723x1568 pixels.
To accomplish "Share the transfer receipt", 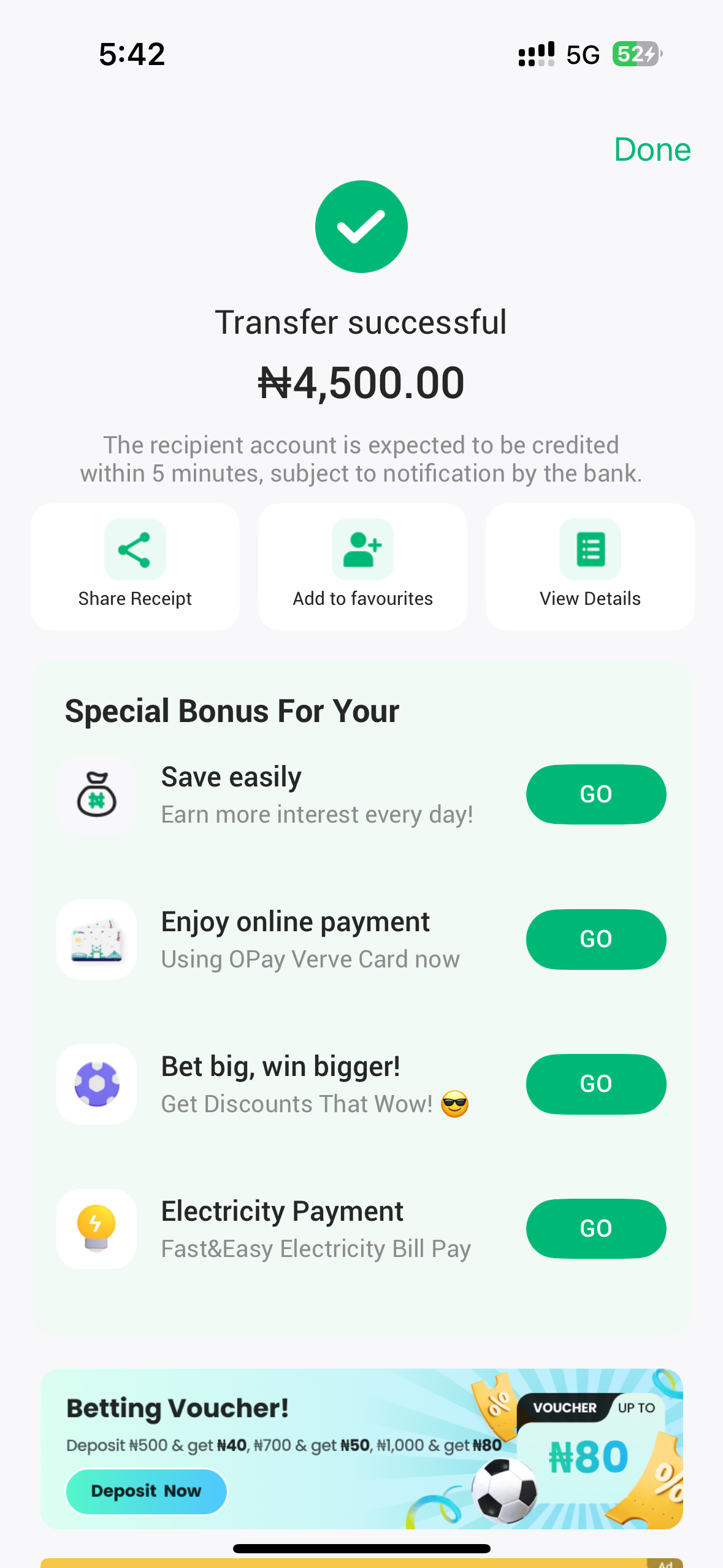I will point(135,566).
